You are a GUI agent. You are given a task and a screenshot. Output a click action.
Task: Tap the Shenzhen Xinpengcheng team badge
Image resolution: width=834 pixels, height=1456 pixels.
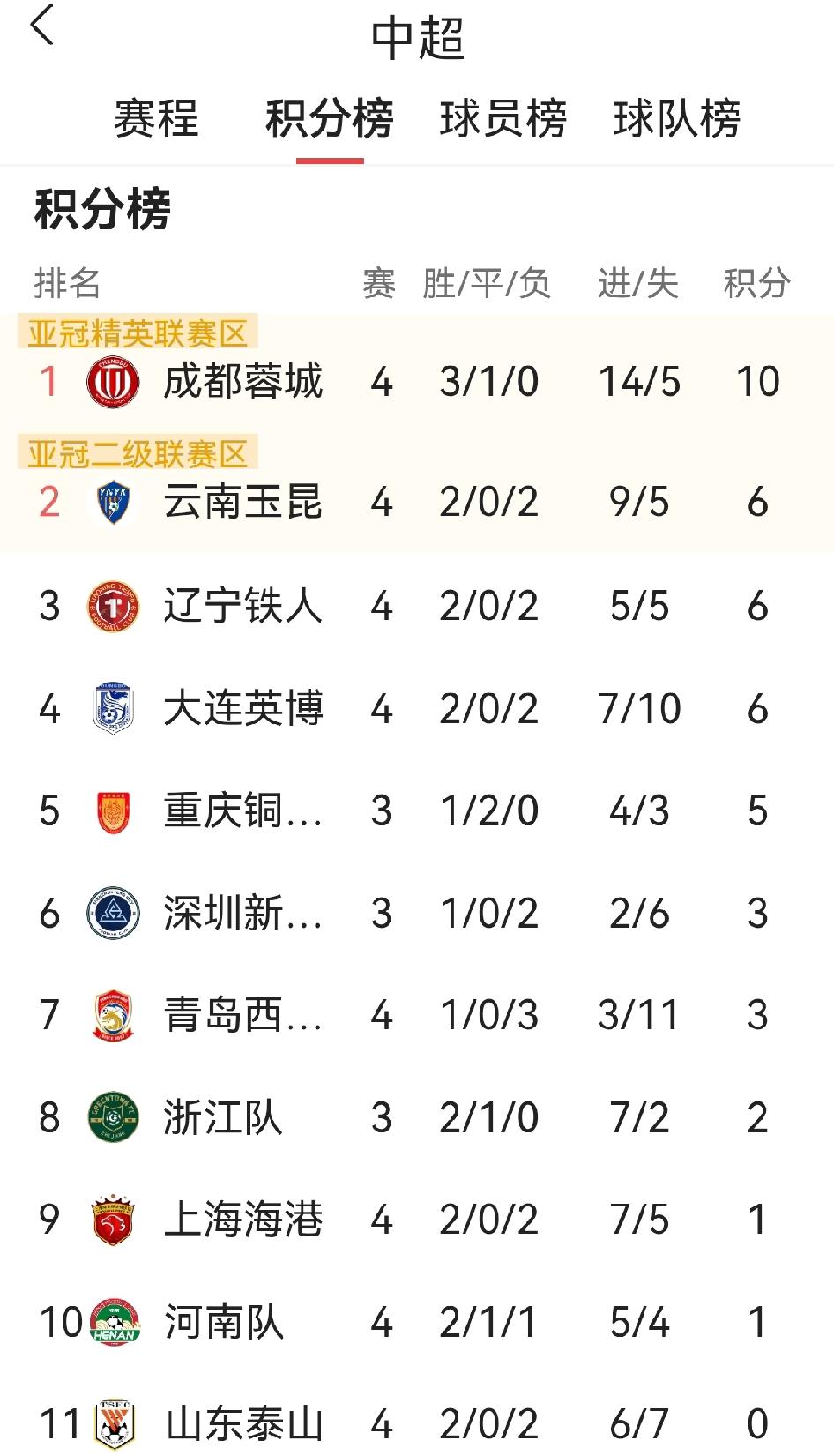[111, 912]
